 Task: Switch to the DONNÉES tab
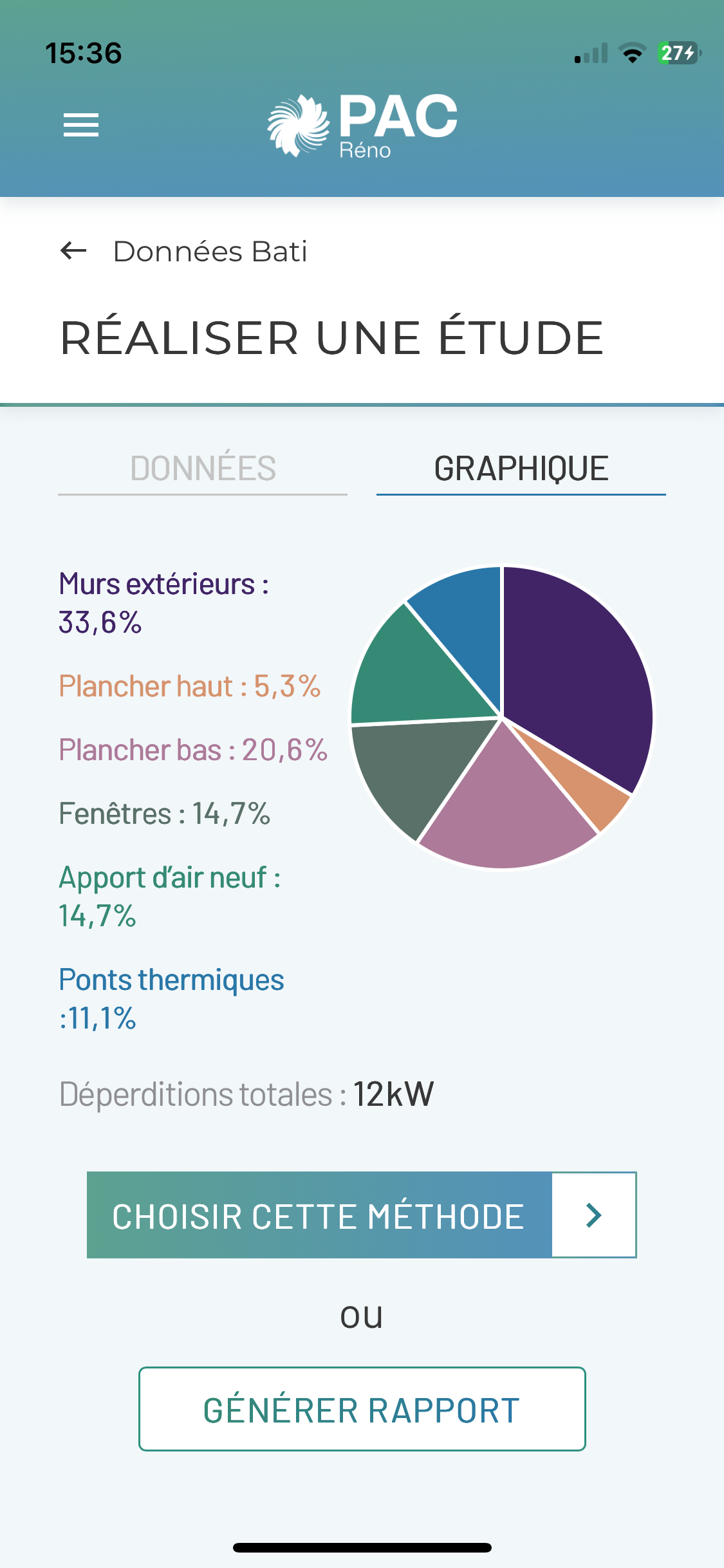(203, 469)
